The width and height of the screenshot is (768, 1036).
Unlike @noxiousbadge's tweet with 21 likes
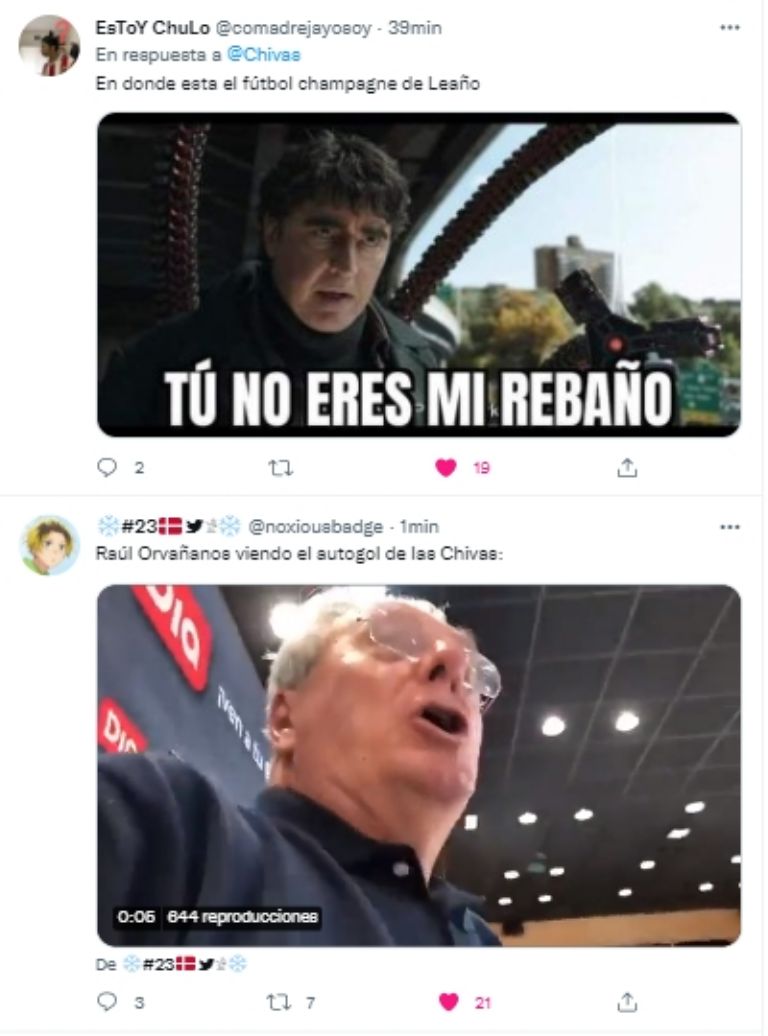pyautogui.click(x=447, y=1001)
